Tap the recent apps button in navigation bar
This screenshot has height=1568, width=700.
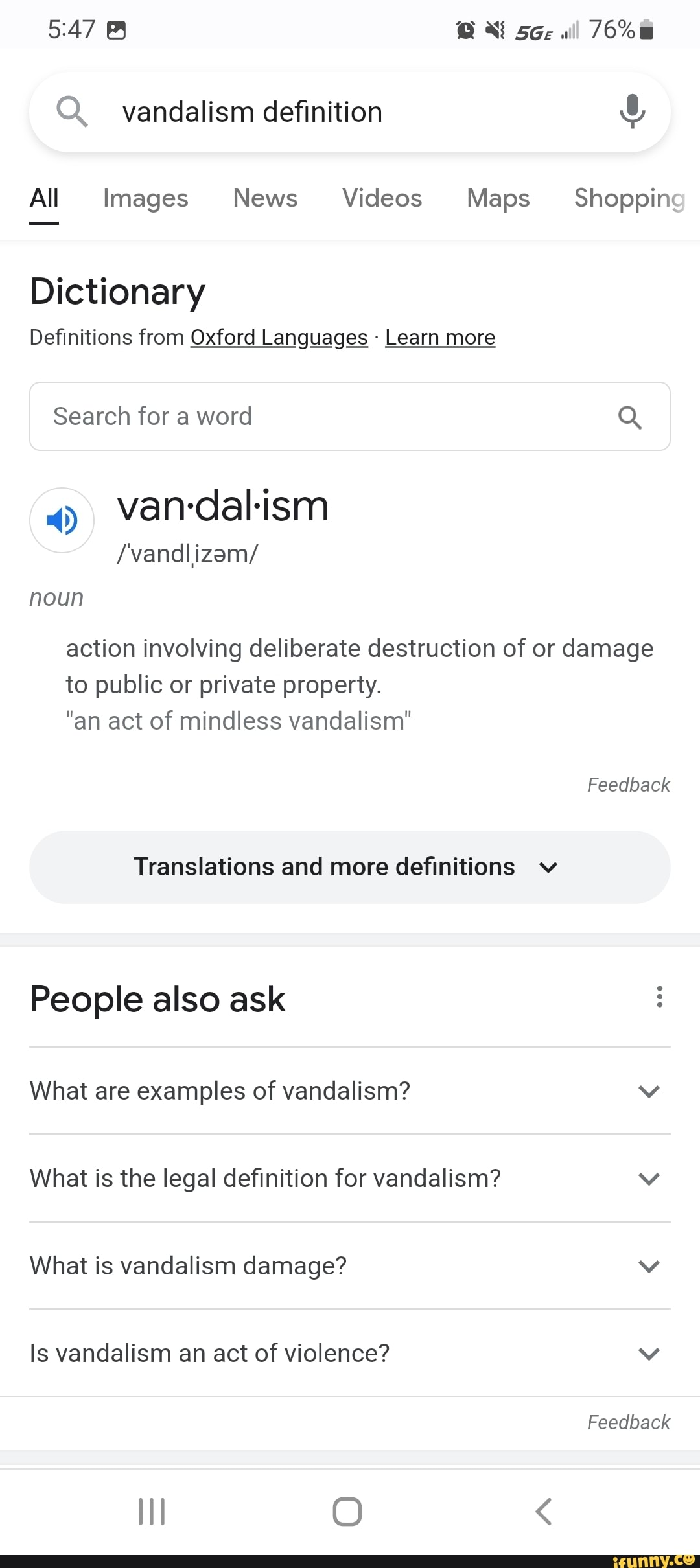point(152,1512)
